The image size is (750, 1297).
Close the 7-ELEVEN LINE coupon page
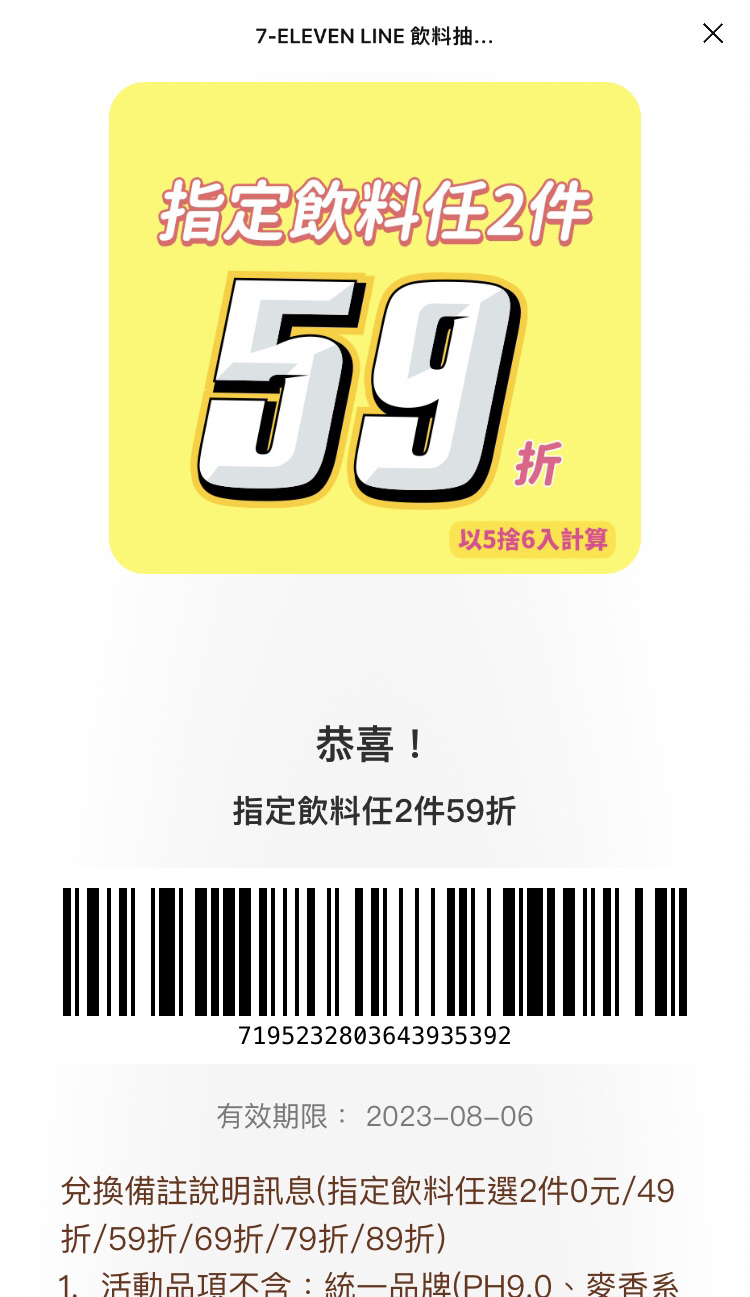tap(712, 34)
